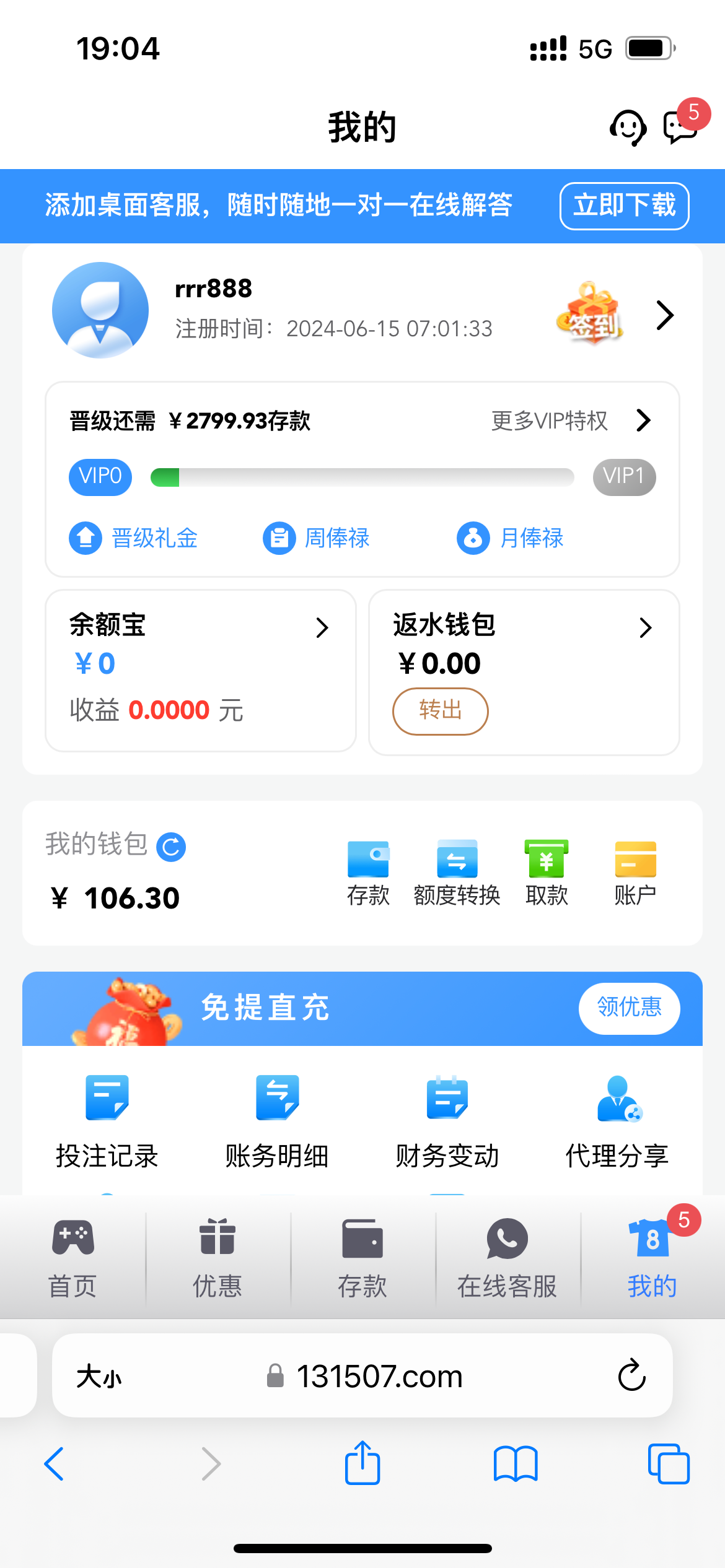Open 代理分享 agent sharing
The image size is (725, 1568).
617,1122
